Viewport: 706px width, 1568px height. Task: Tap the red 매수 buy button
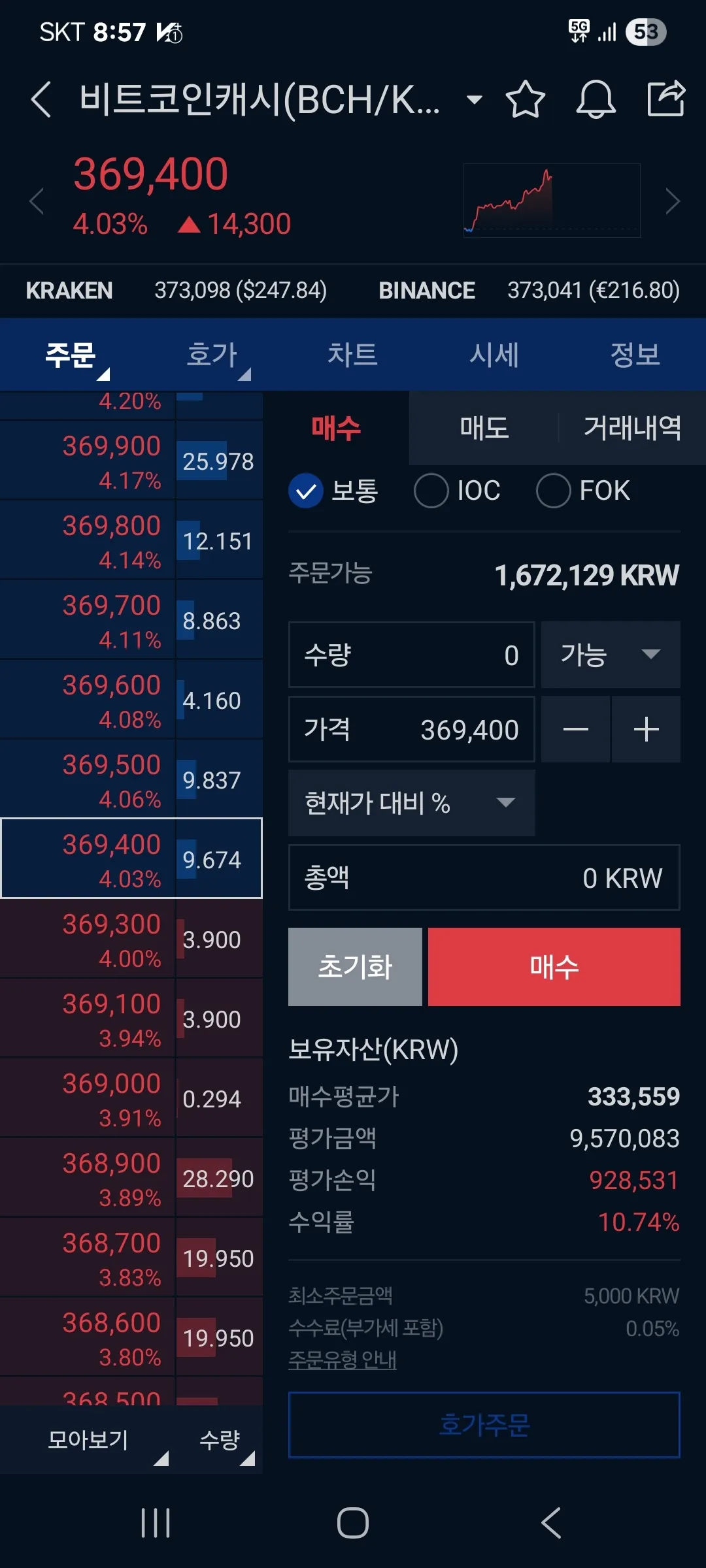click(x=554, y=967)
